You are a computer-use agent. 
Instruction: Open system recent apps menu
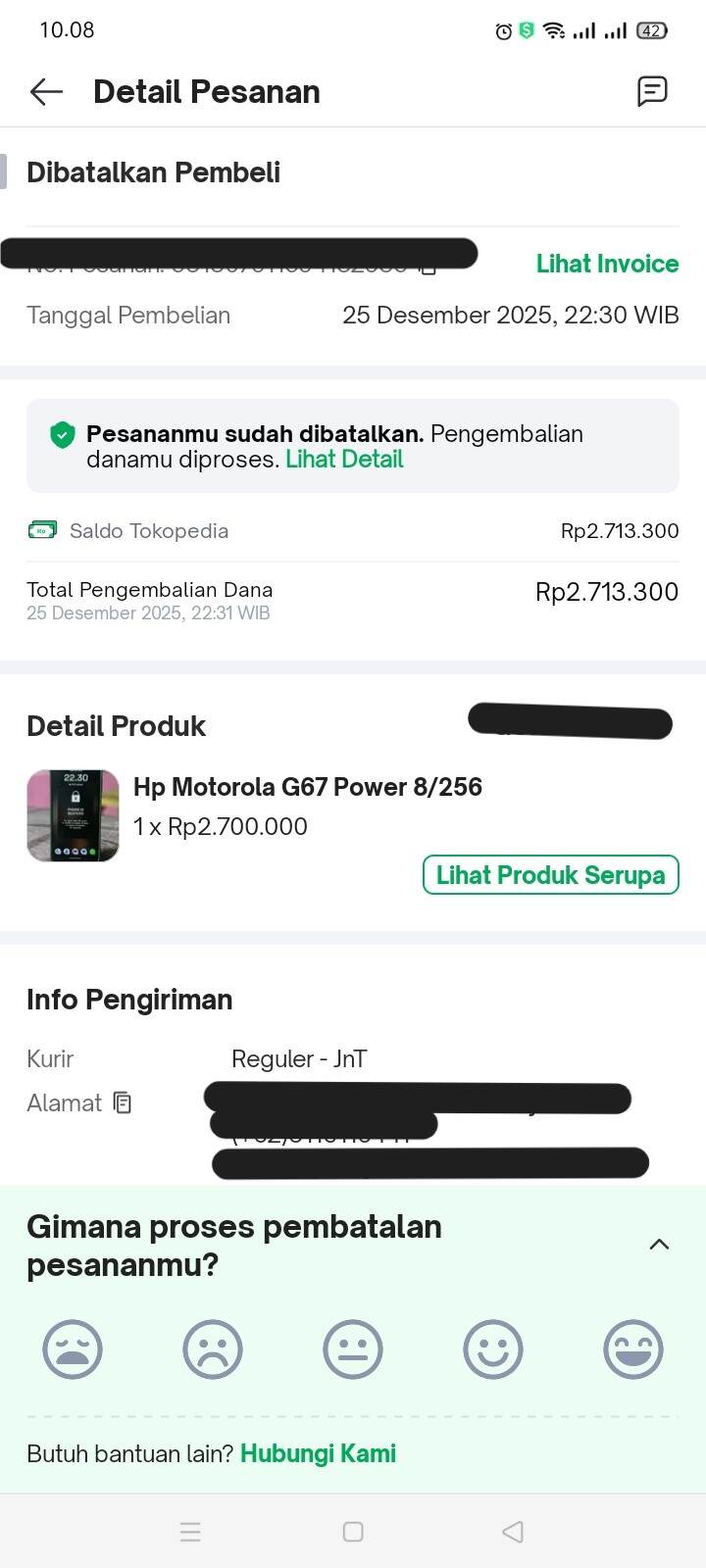tap(191, 1532)
